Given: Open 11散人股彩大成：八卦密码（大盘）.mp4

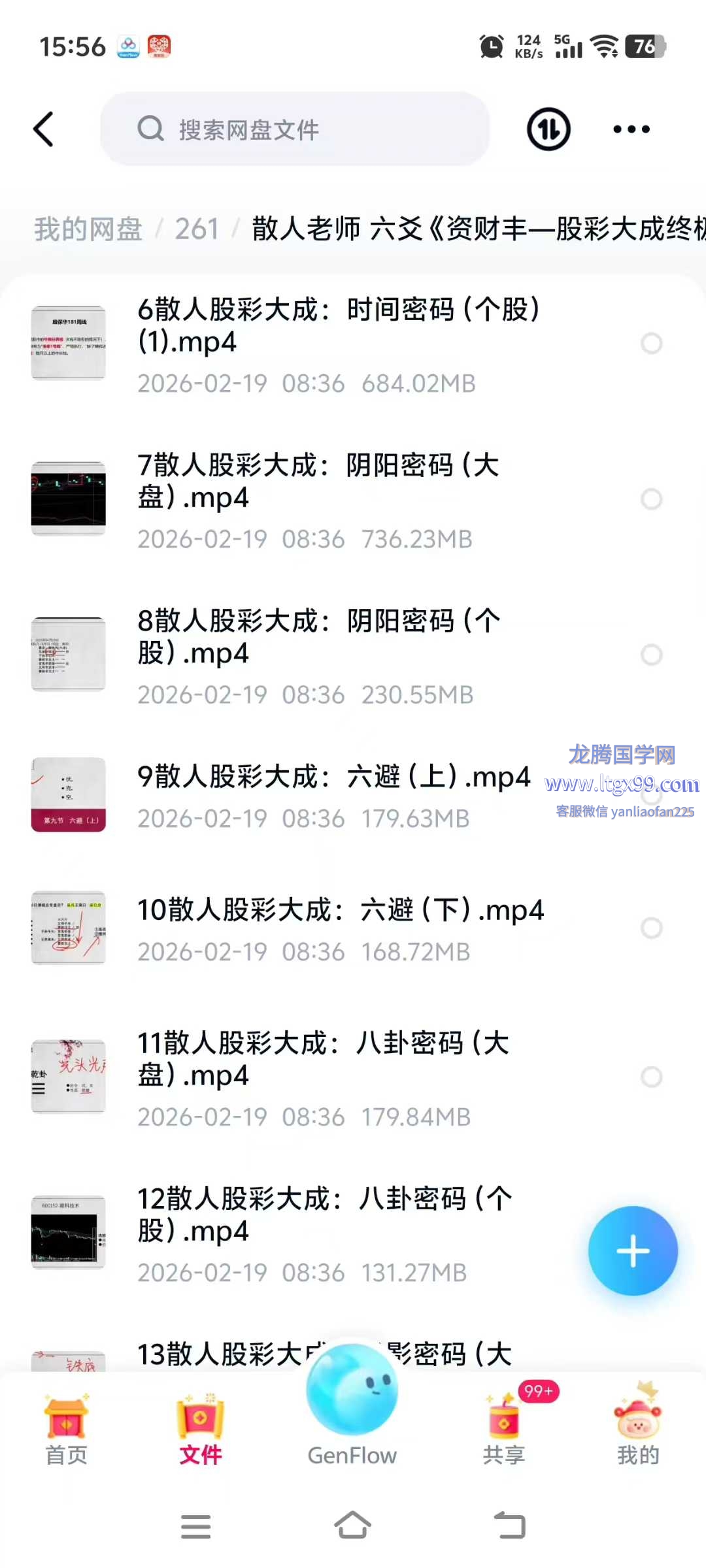Looking at the screenshot, I should [x=324, y=1058].
